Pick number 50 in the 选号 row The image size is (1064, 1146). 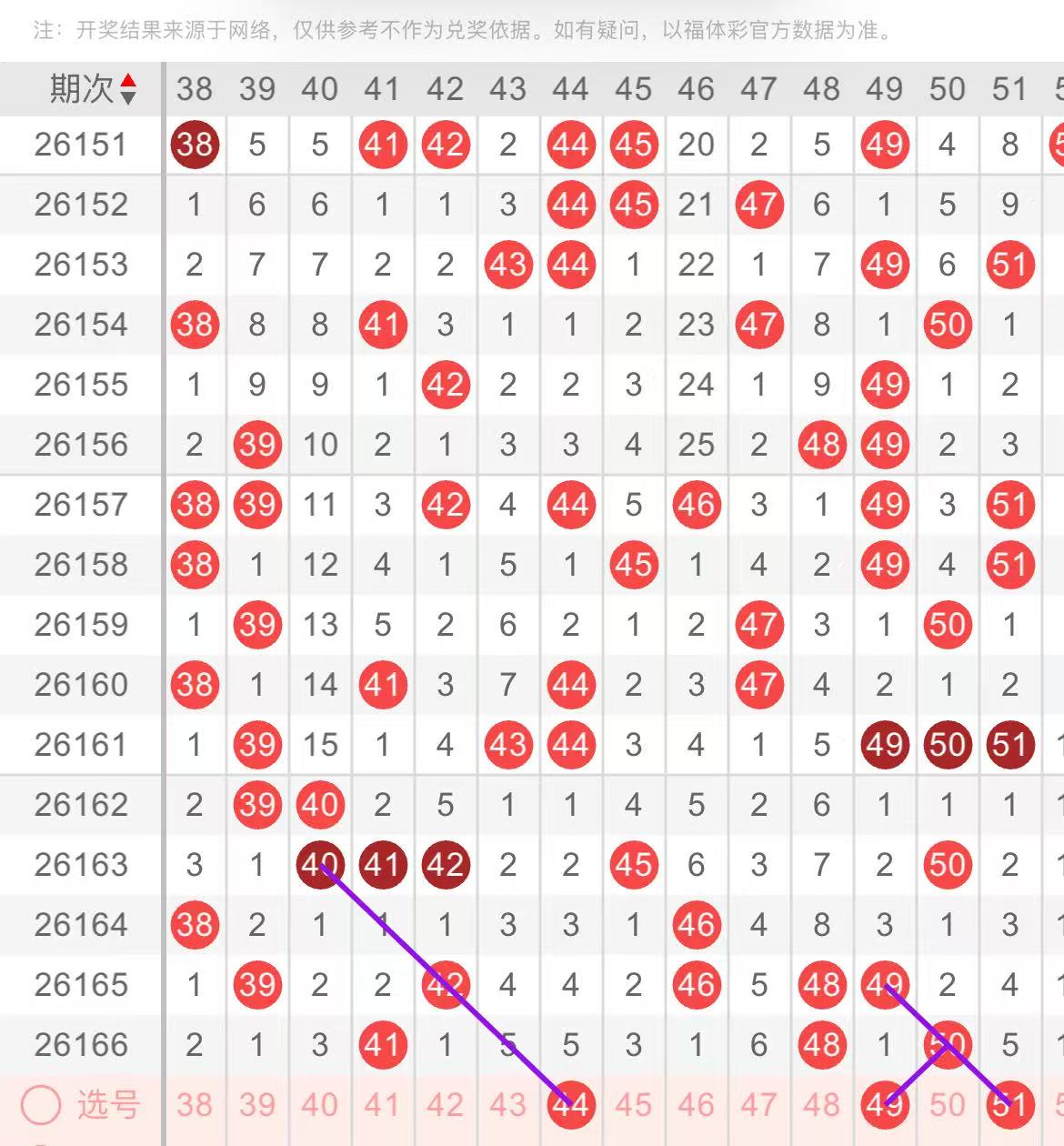pos(947,1105)
